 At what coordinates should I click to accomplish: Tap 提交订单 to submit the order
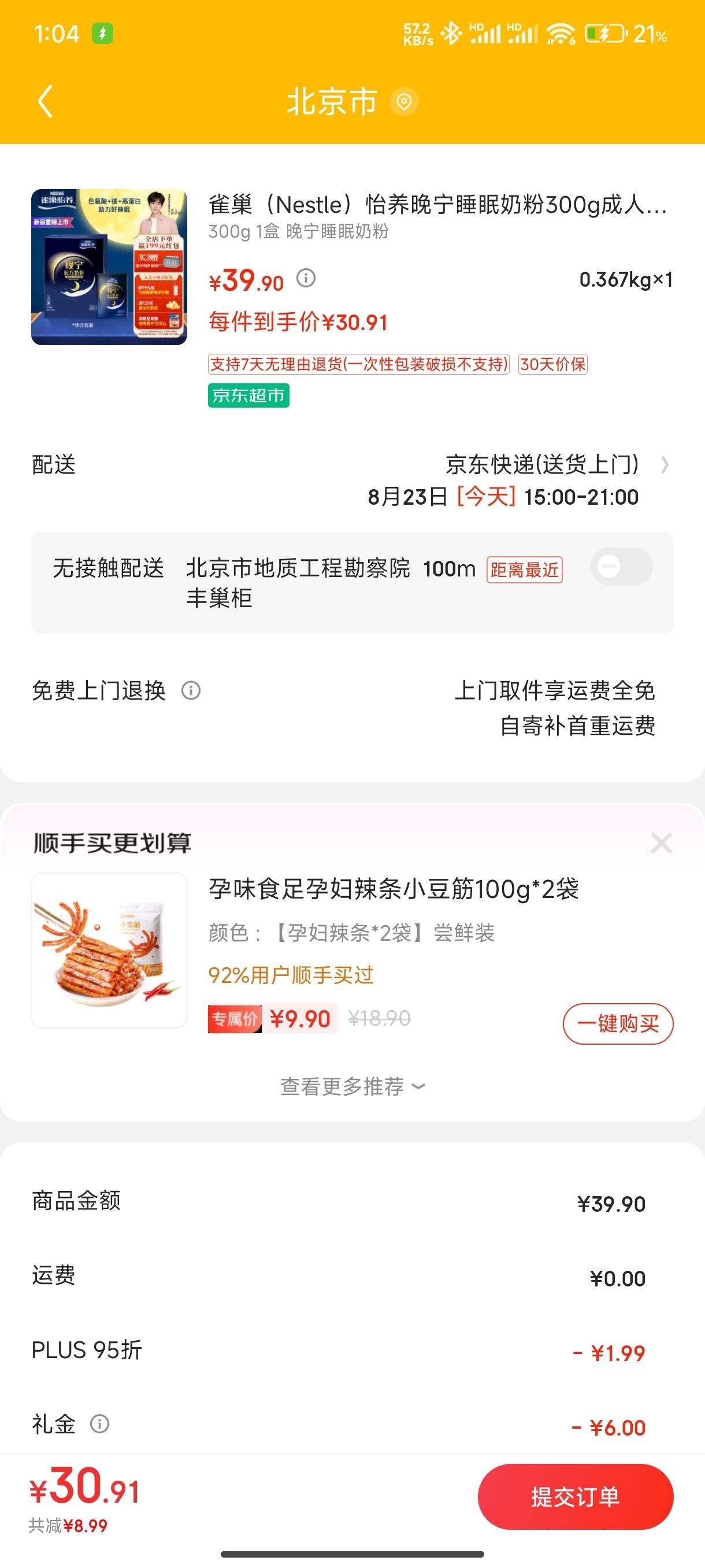574,1497
